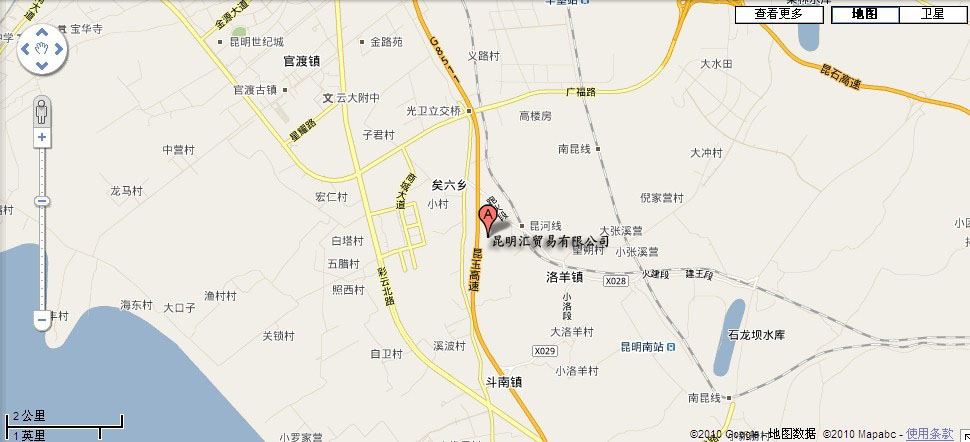This screenshot has width=970, height=442.
Task: Select the Street View pegman icon
Action: tap(42, 109)
